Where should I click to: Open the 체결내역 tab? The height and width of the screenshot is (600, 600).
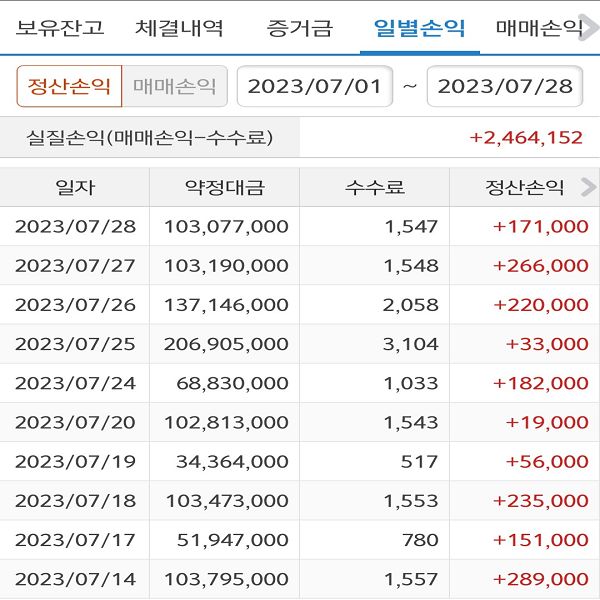tap(180, 28)
